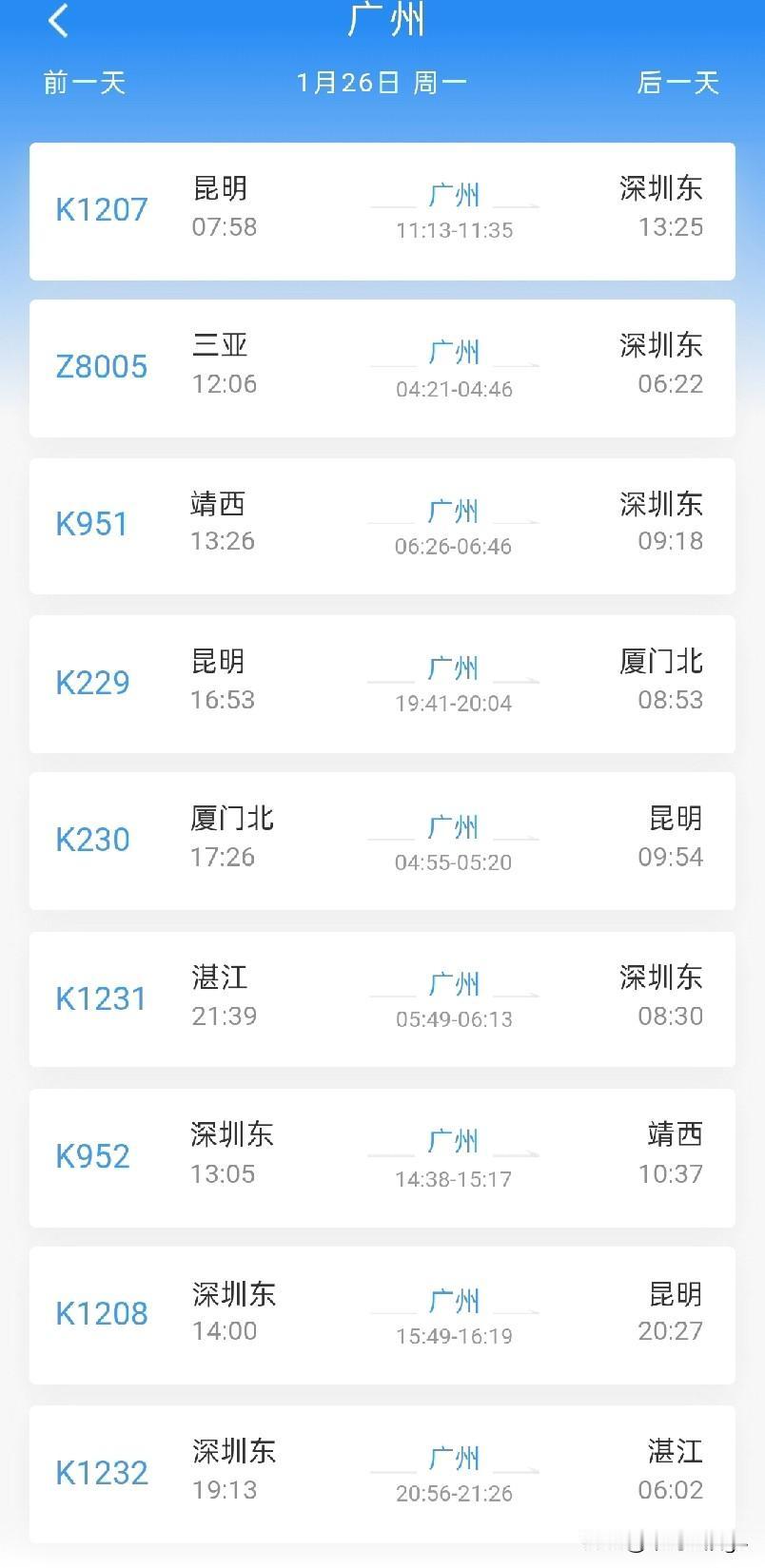The height and width of the screenshot is (1568, 765).
Task: Select the date 1月26日 周一
Action: coord(381,83)
